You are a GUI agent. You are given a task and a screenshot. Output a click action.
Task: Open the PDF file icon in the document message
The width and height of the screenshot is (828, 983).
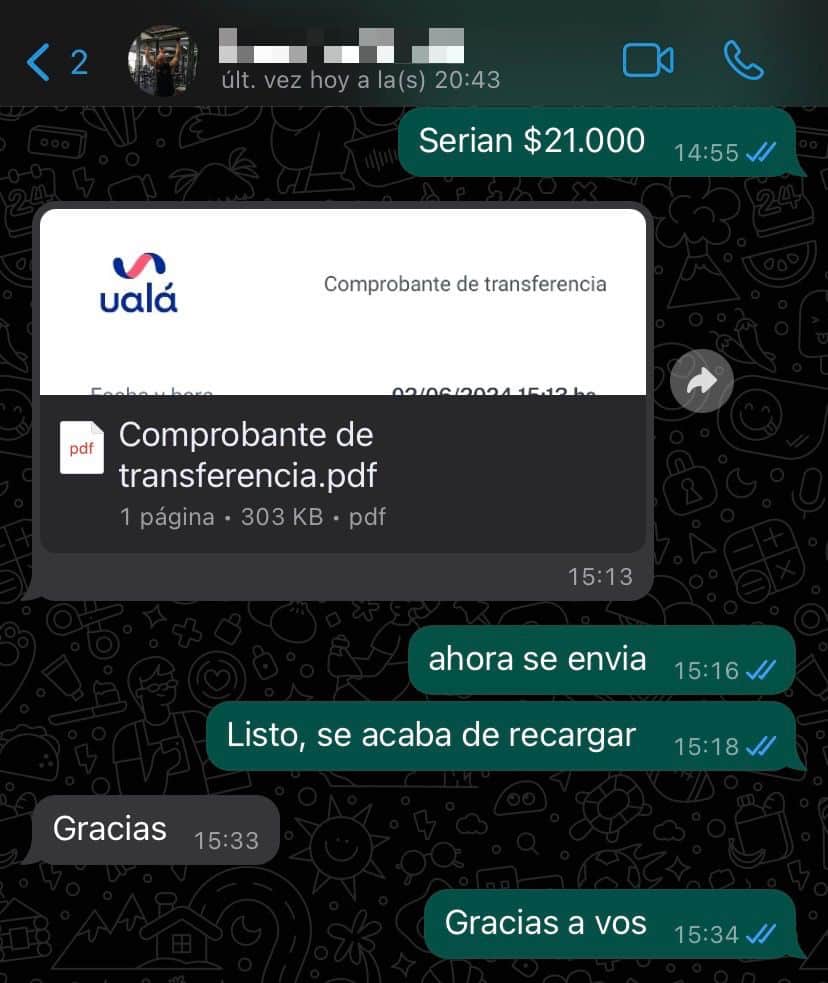81,448
